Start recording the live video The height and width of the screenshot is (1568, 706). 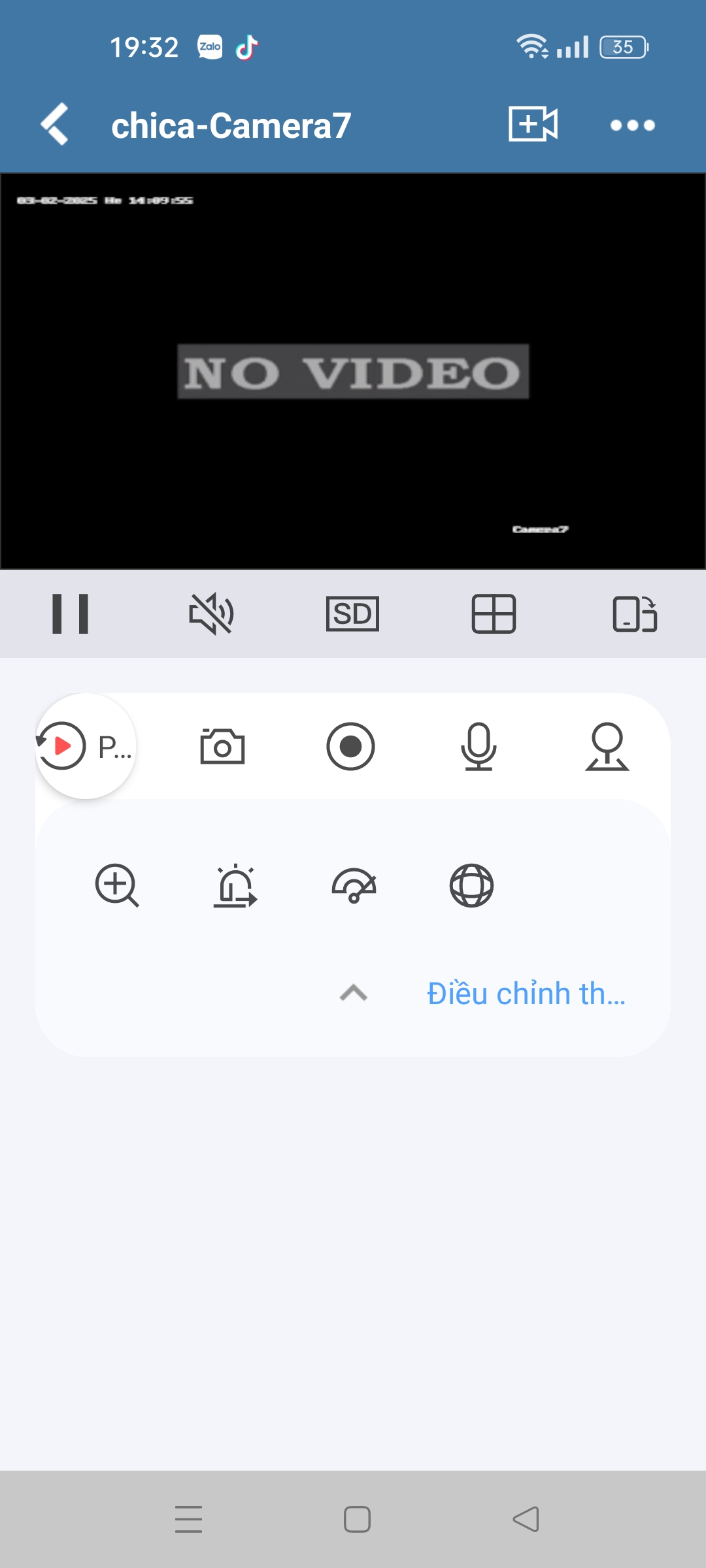350,746
